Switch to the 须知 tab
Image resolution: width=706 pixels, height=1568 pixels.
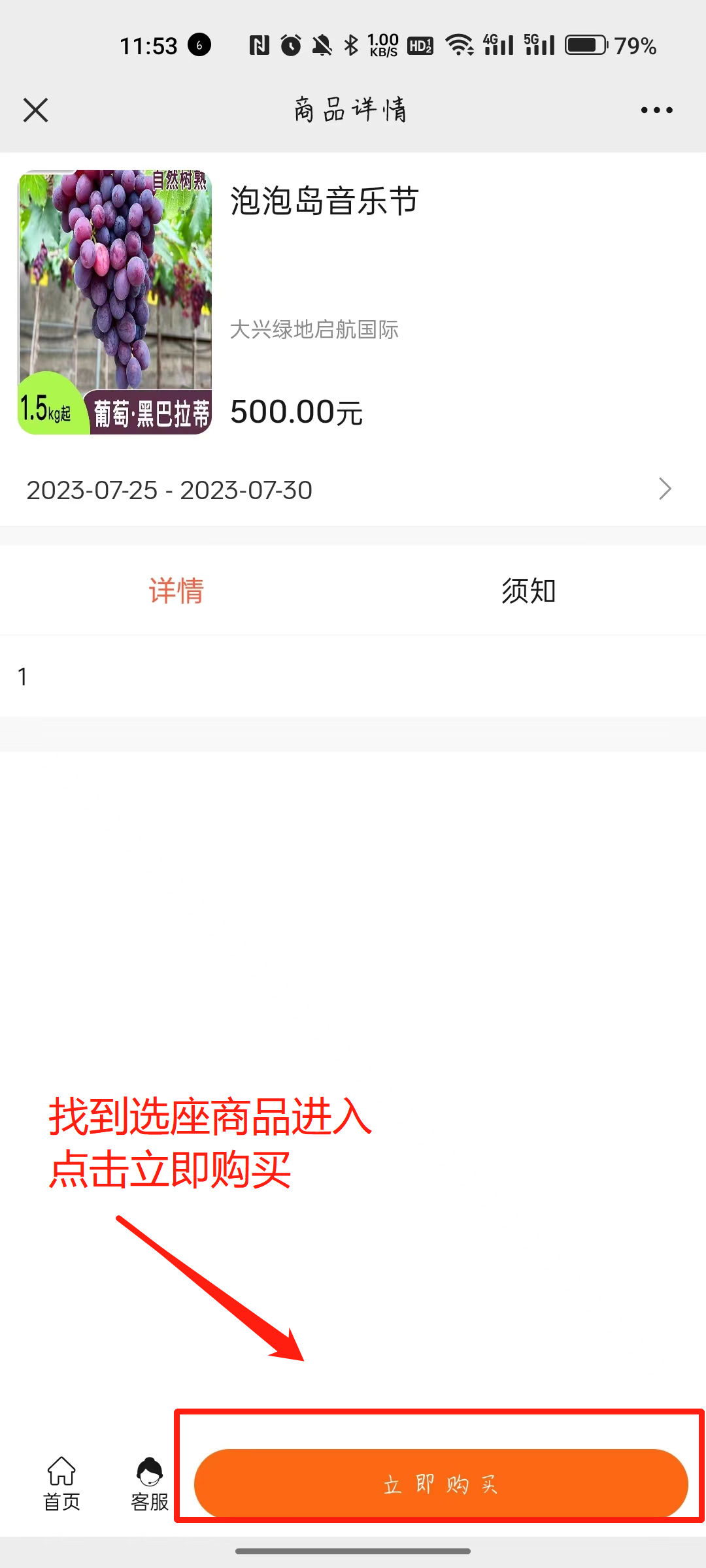tap(528, 591)
